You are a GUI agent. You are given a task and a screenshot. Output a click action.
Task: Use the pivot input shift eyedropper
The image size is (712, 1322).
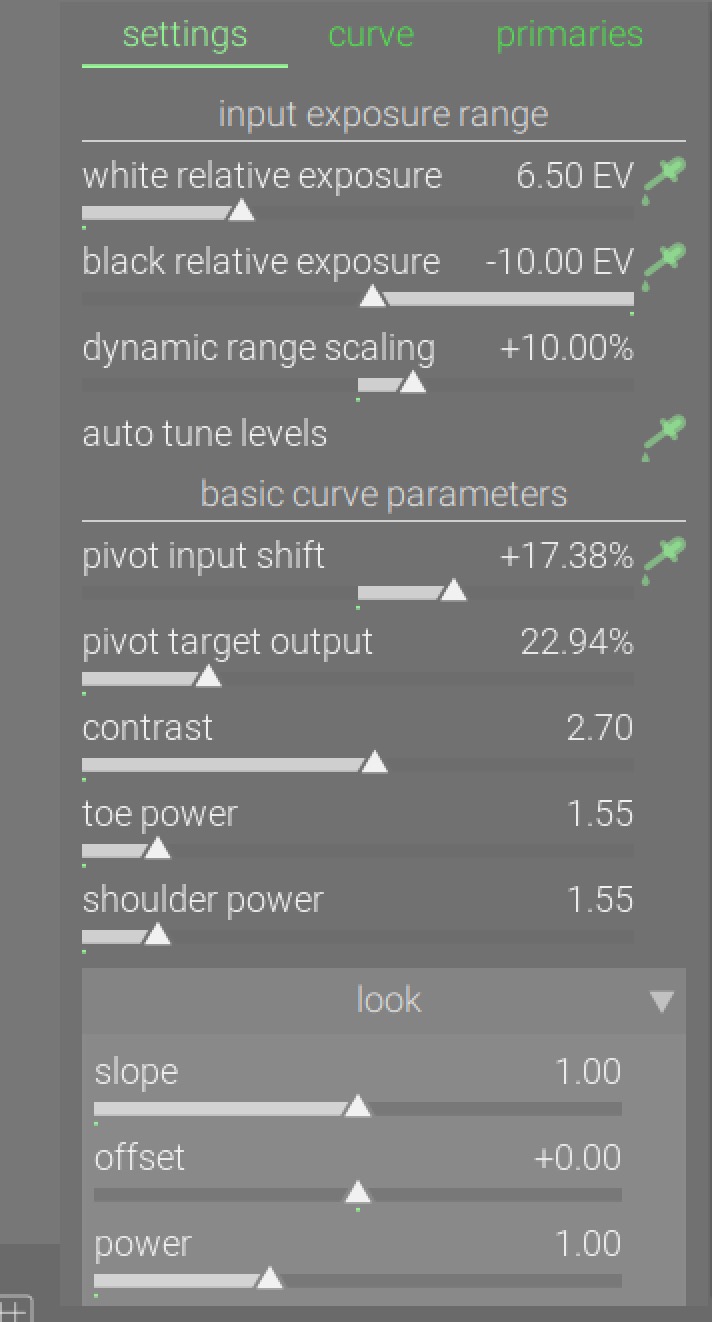[x=663, y=557]
